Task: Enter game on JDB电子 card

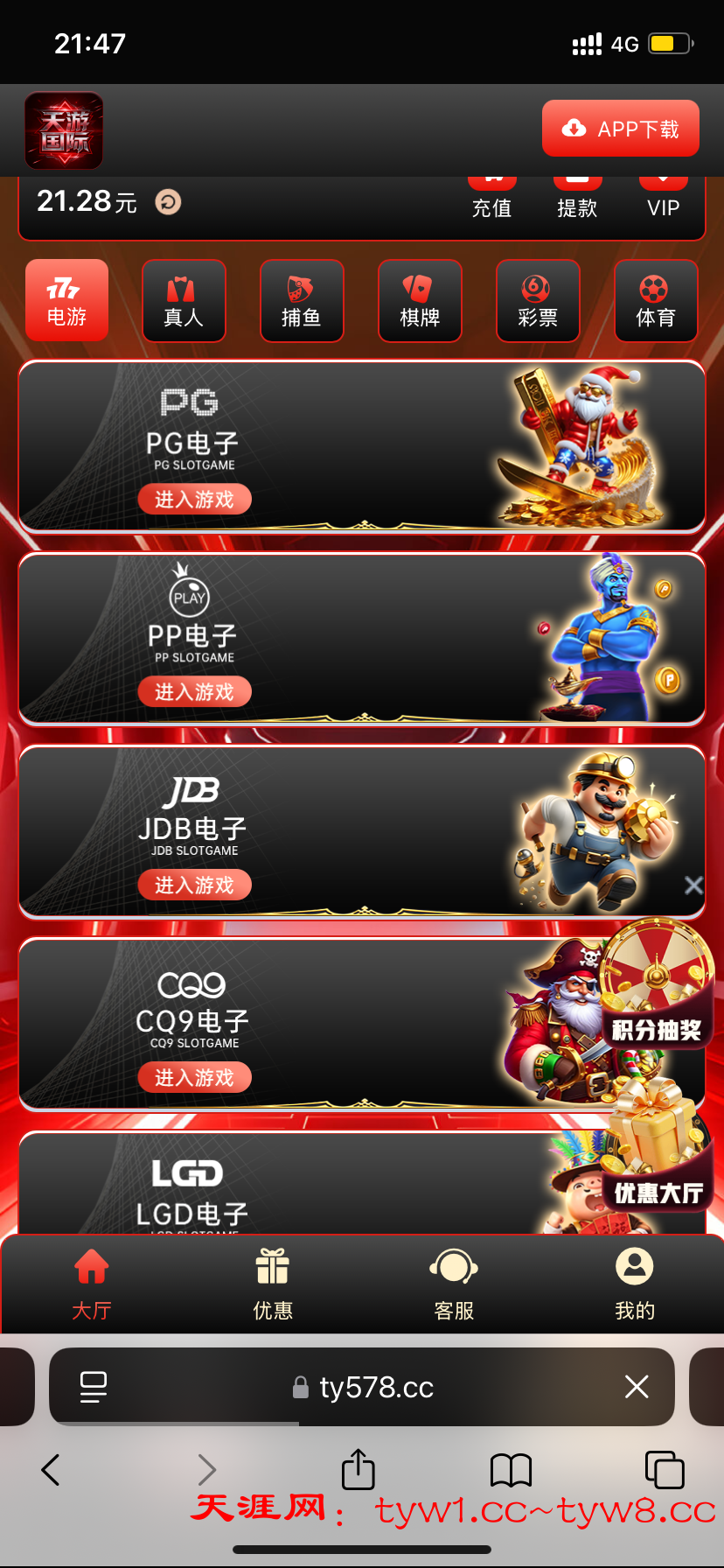Action: point(194,885)
